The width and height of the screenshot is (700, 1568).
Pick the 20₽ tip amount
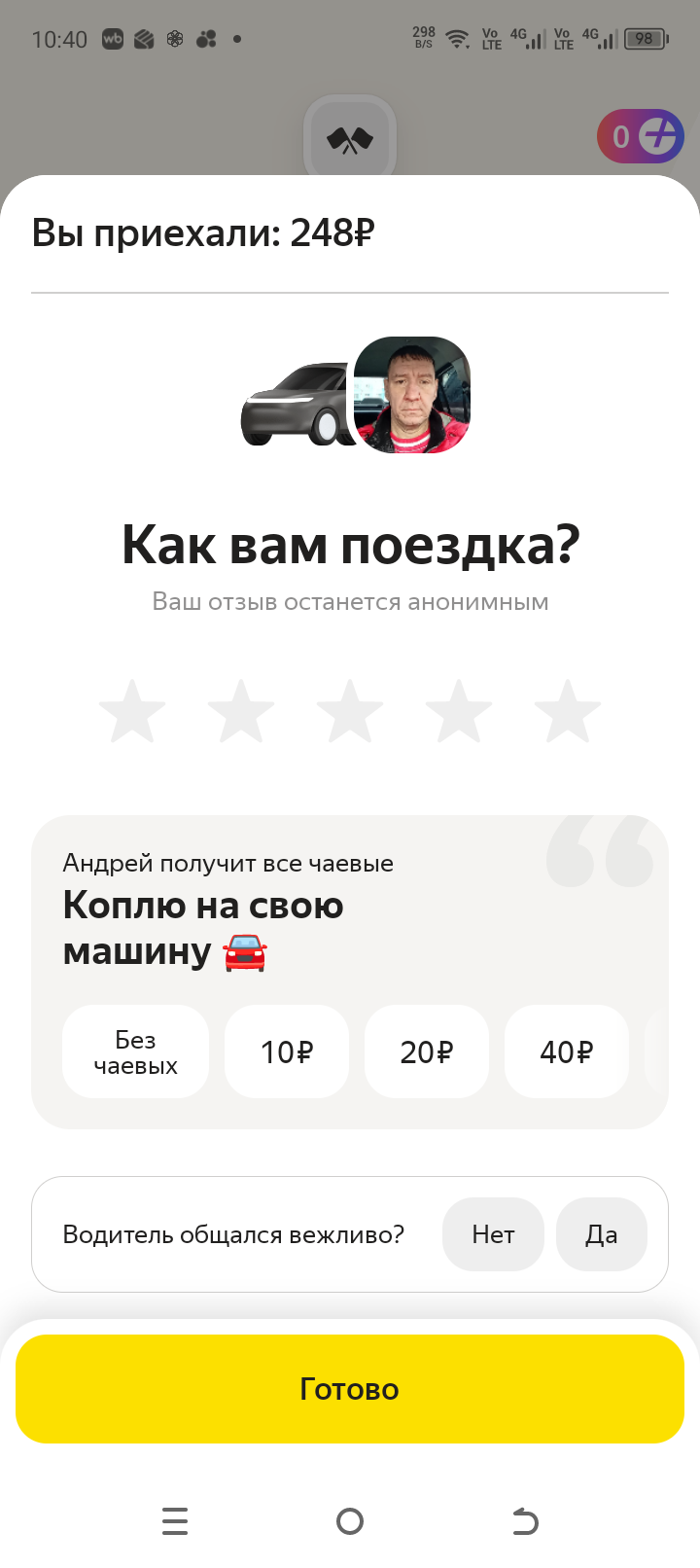click(x=427, y=1052)
